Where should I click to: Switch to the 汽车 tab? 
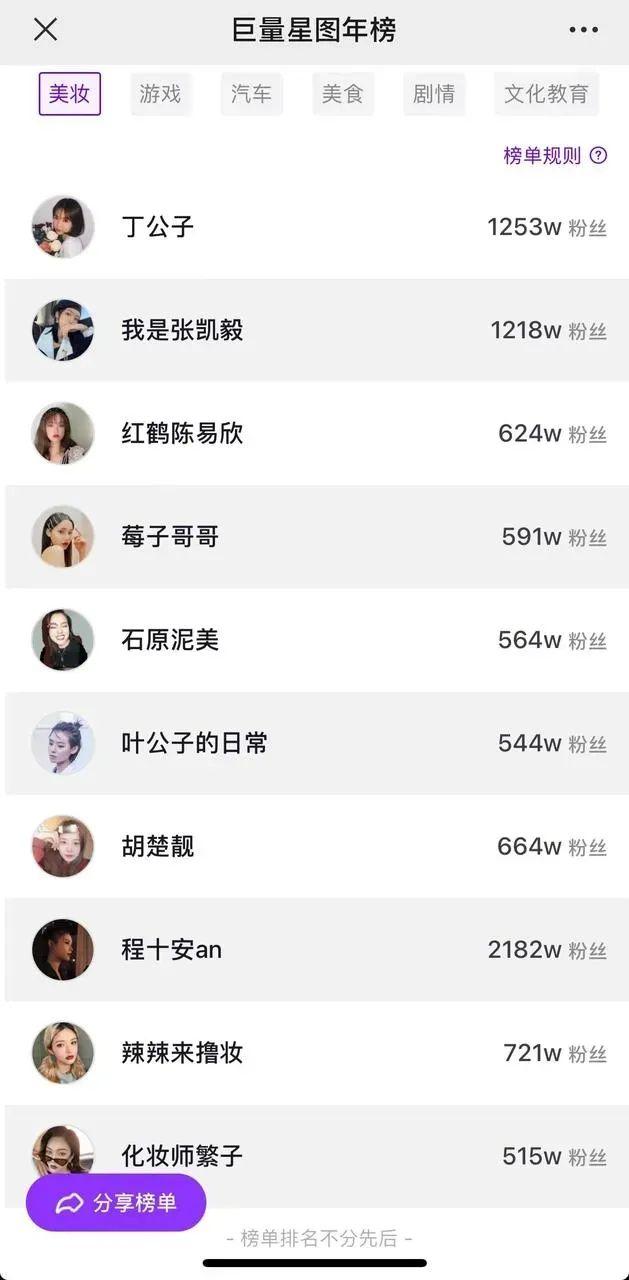pyautogui.click(x=251, y=94)
